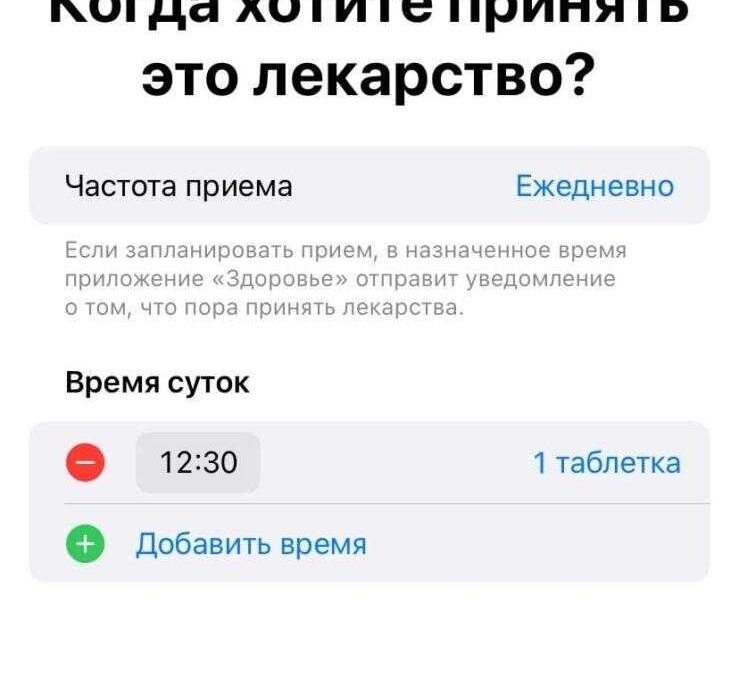Change the 1 таблетка dosage

pyautogui.click(x=606, y=463)
